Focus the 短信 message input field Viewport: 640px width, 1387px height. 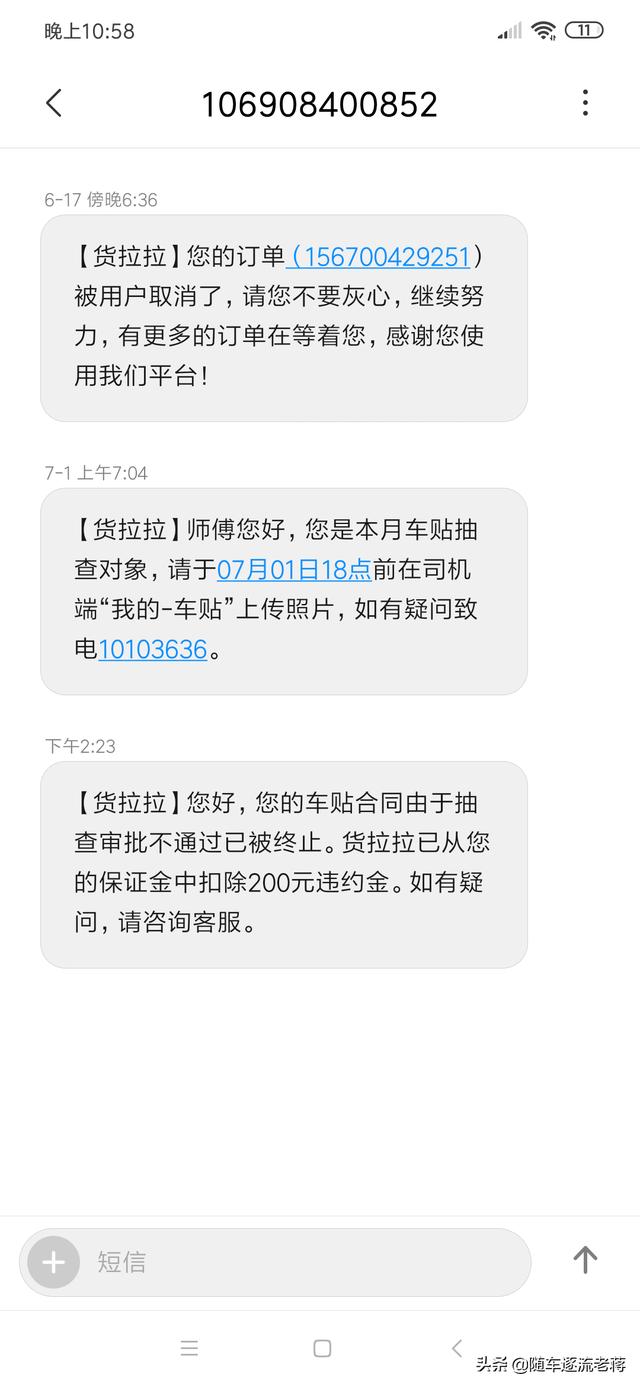300,1262
